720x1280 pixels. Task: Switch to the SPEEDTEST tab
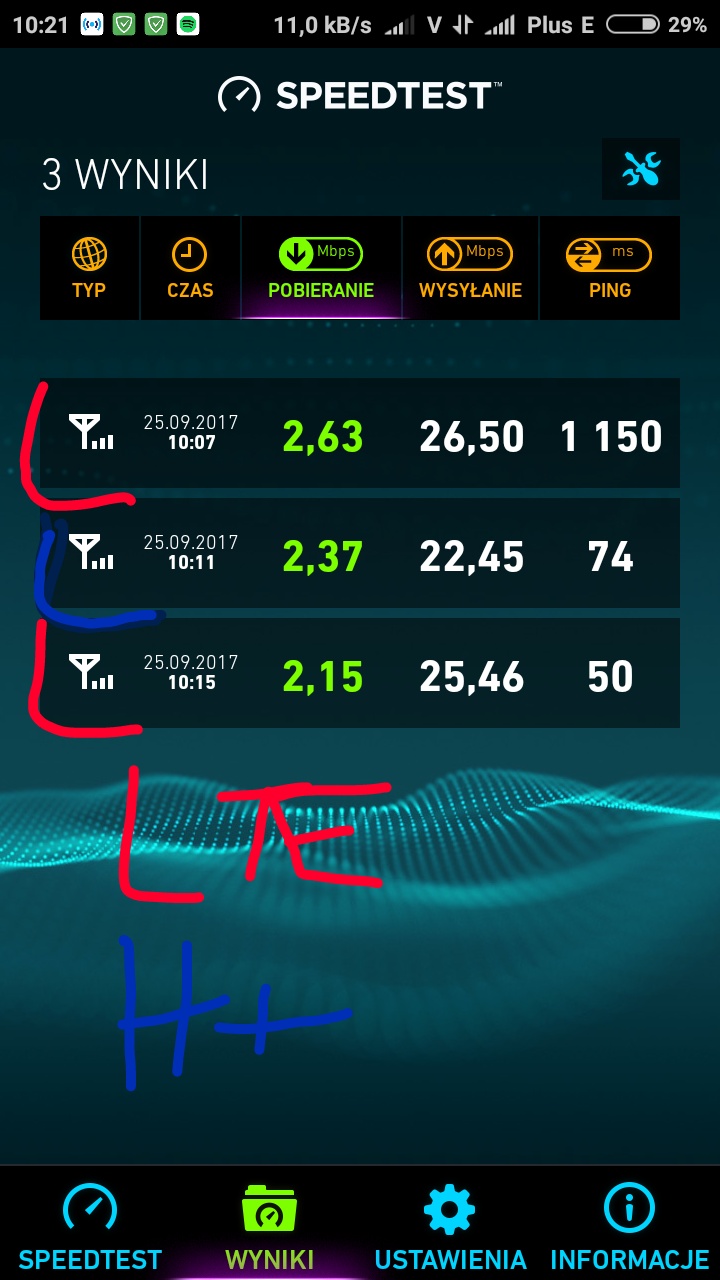90,1227
